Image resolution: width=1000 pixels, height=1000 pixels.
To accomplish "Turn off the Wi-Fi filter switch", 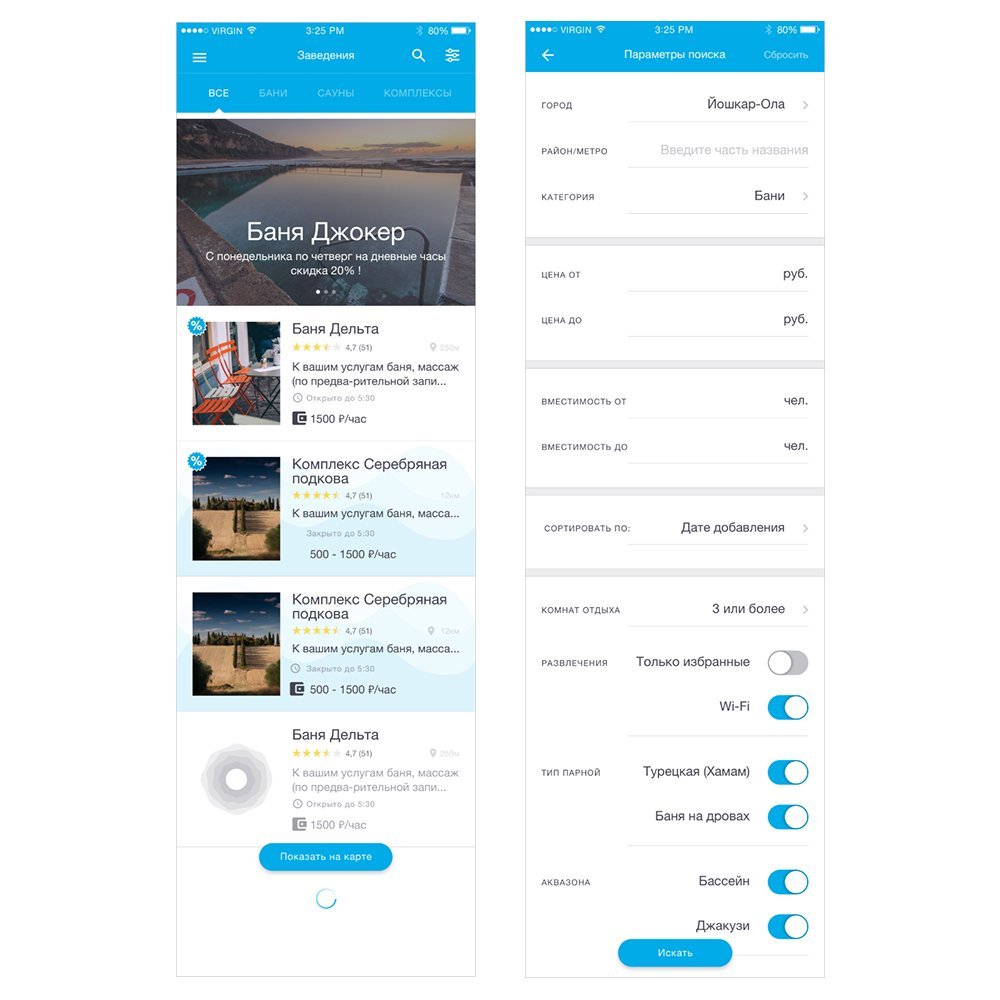I will 787,707.
